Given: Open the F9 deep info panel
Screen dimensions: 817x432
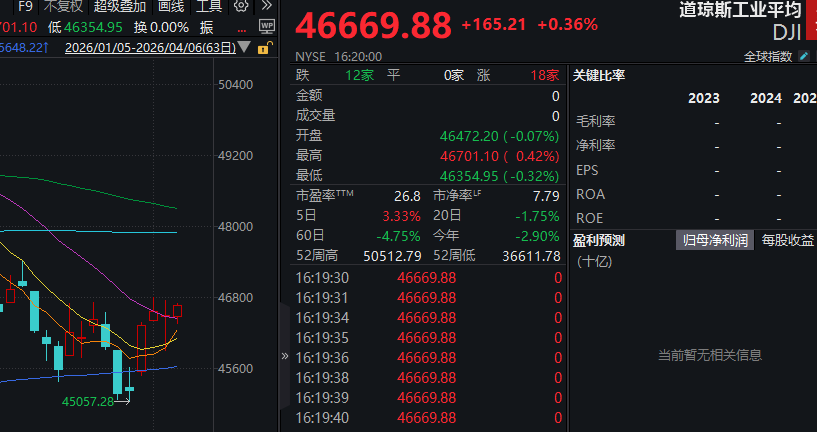Looking at the screenshot, I should [x=26, y=5].
